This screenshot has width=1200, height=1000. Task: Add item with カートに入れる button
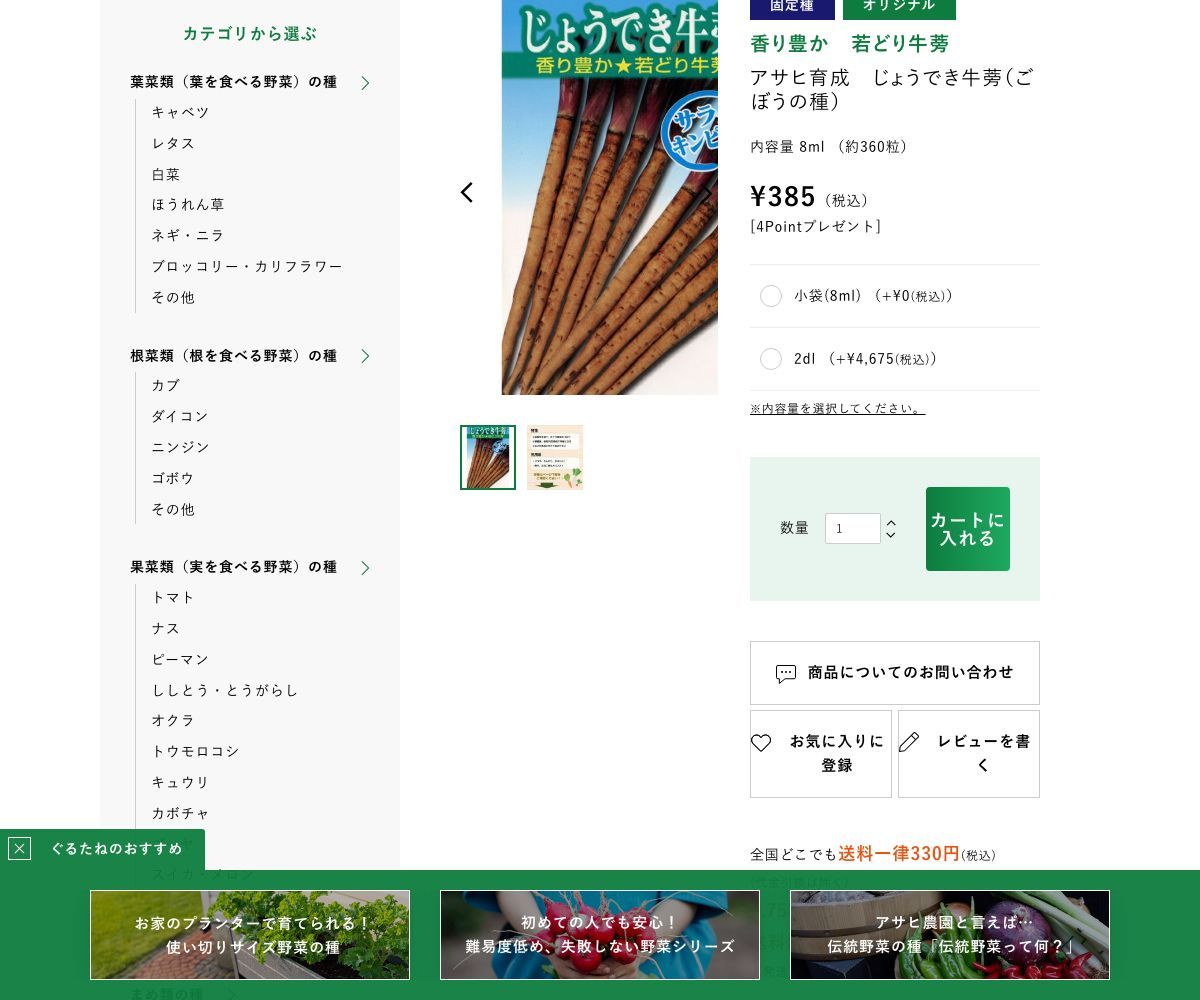click(967, 529)
